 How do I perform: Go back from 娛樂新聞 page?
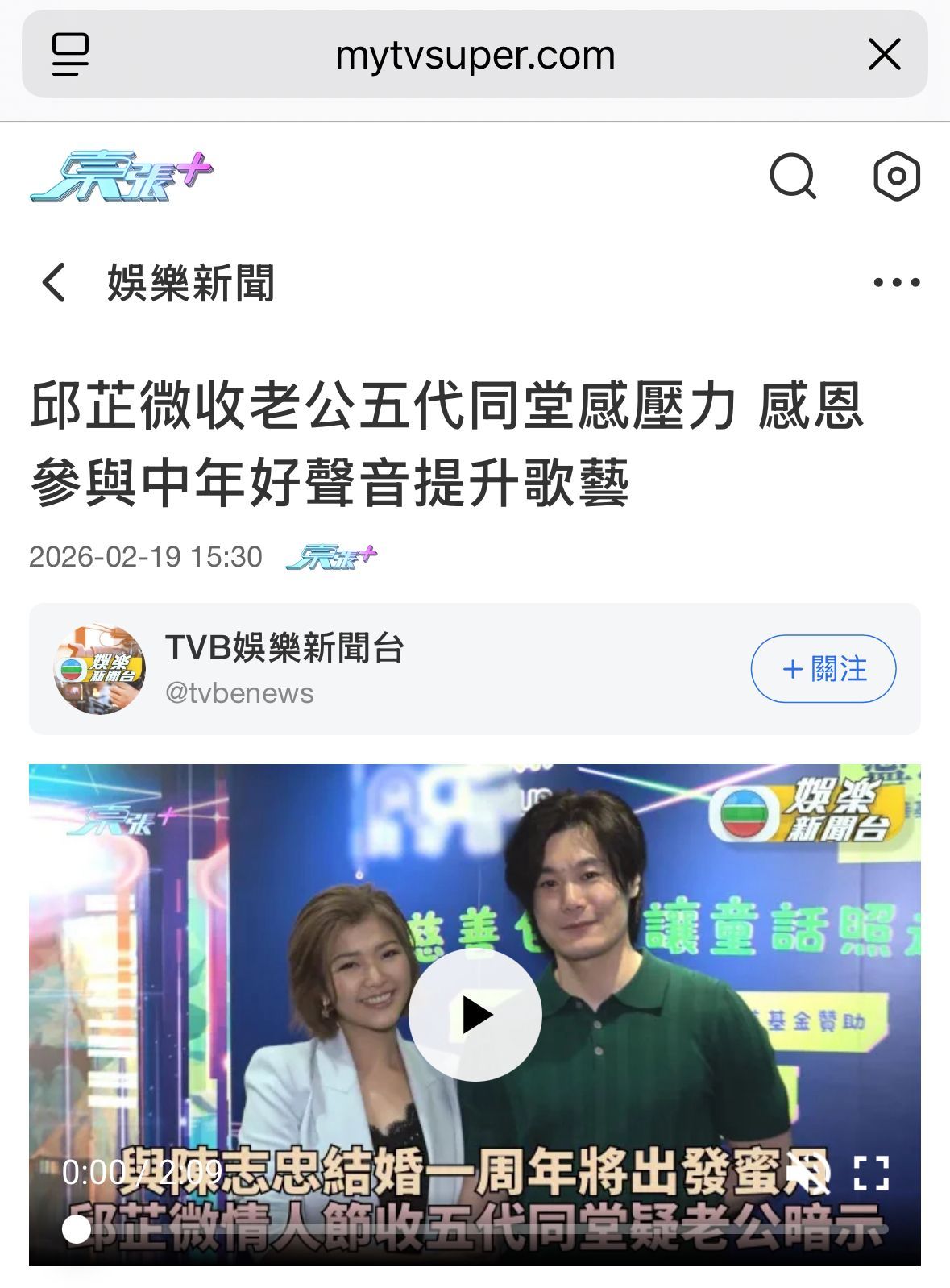pyautogui.click(x=54, y=283)
